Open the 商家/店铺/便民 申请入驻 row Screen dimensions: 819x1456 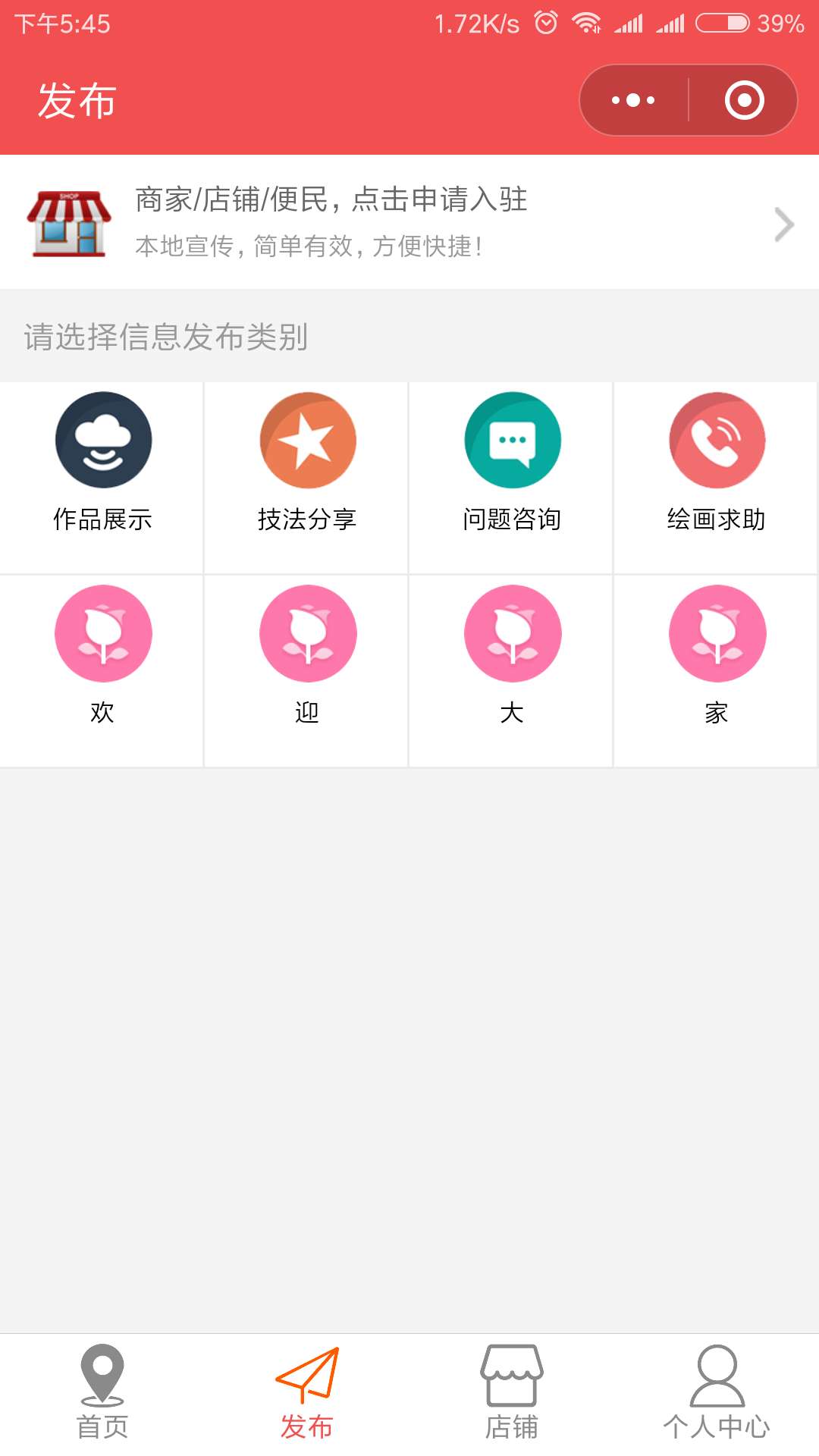pos(409,221)
